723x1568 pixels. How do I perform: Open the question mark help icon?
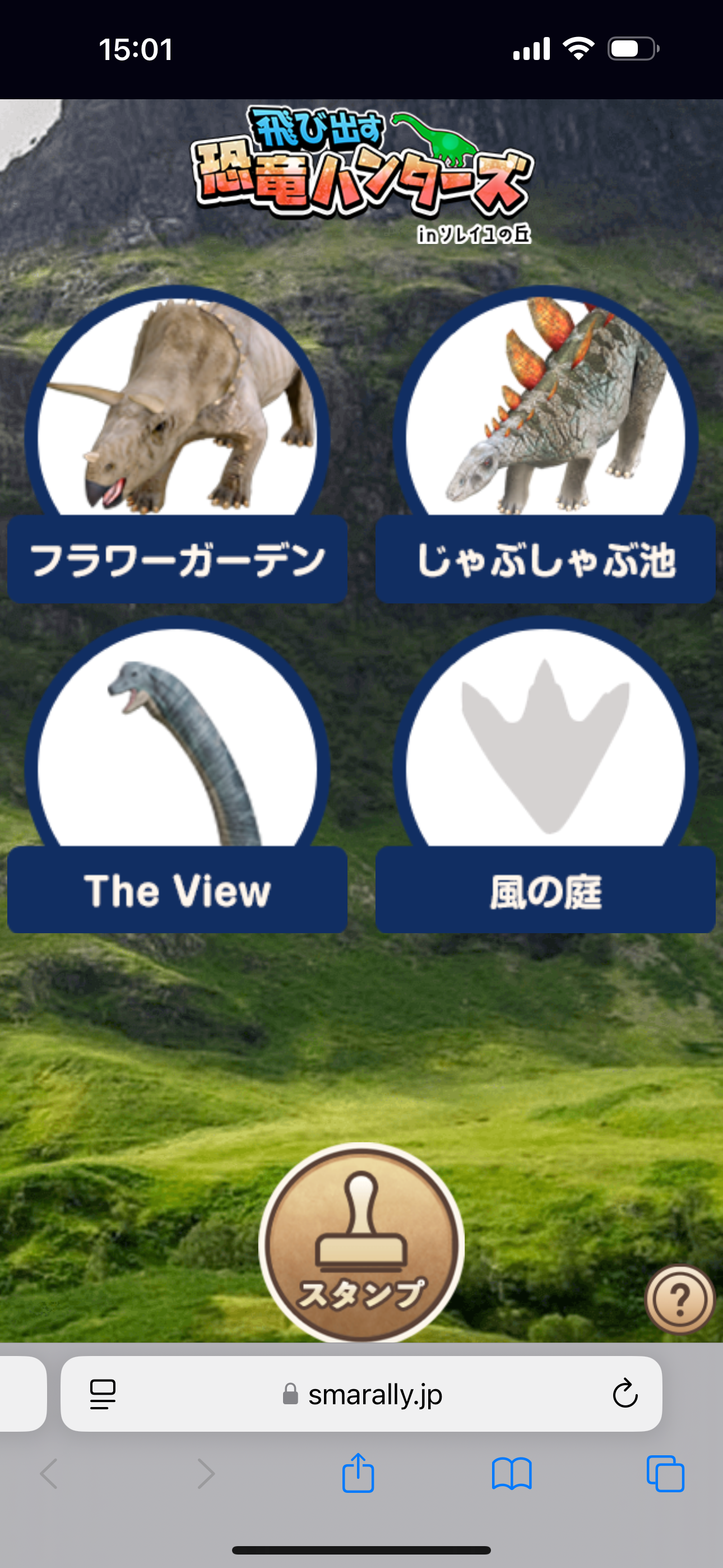coord(679,1299)
